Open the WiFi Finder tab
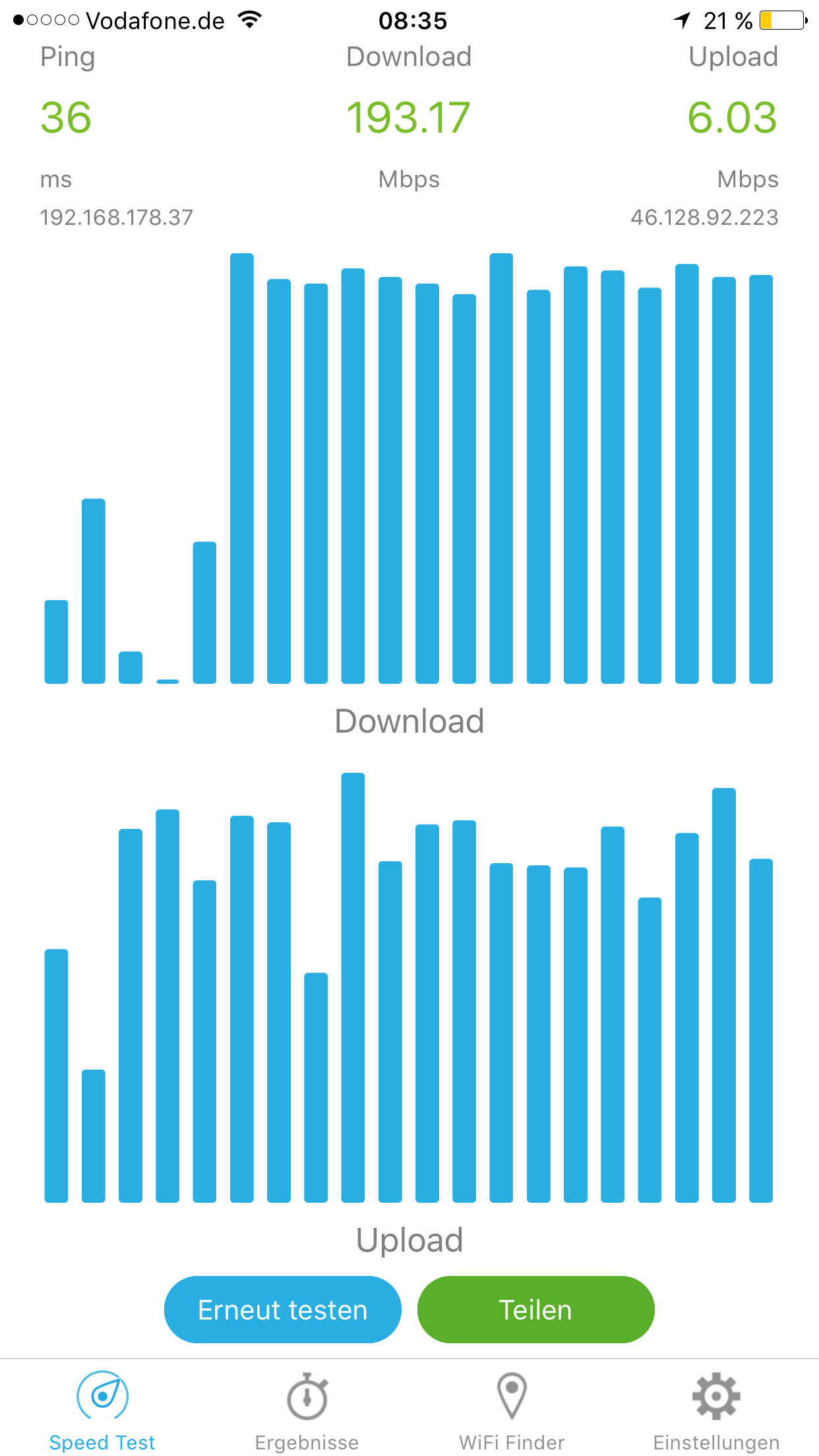819x1456 pixels. pos(512,1410)
